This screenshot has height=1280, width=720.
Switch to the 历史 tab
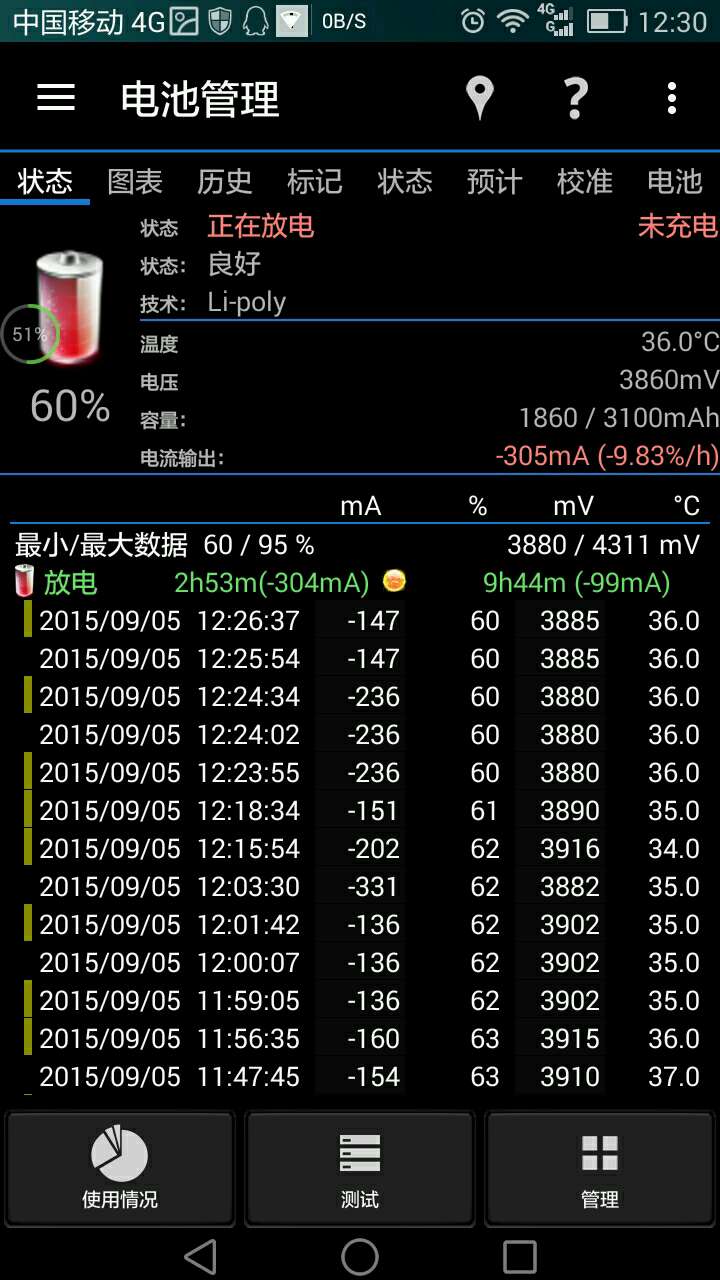point(225,181)
